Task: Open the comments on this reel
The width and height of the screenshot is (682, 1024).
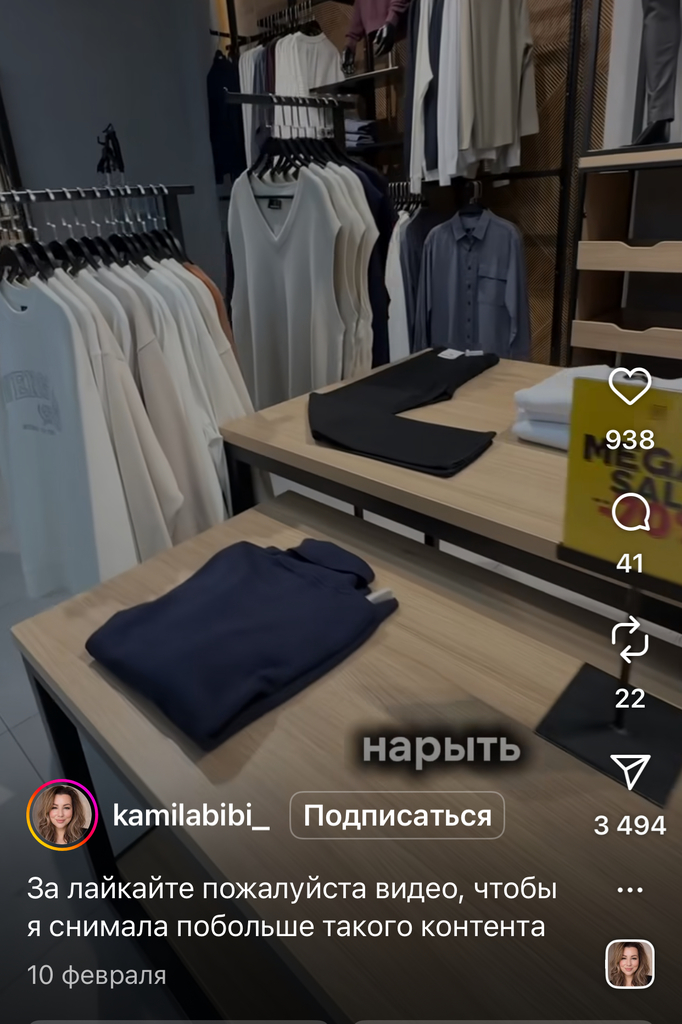Action: coord(630,514)
